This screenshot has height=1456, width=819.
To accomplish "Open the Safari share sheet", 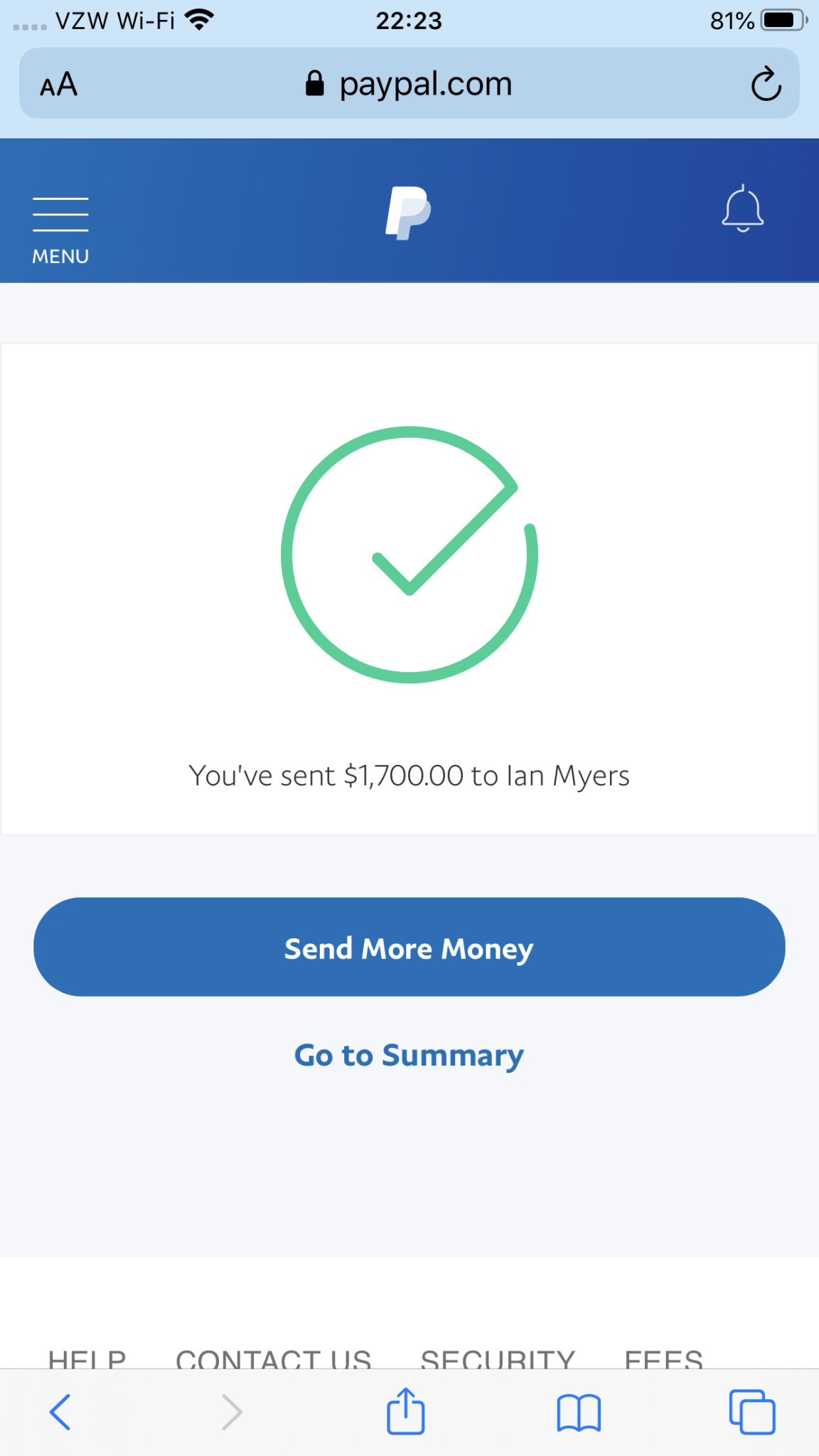I will (x=405, y=1411).
